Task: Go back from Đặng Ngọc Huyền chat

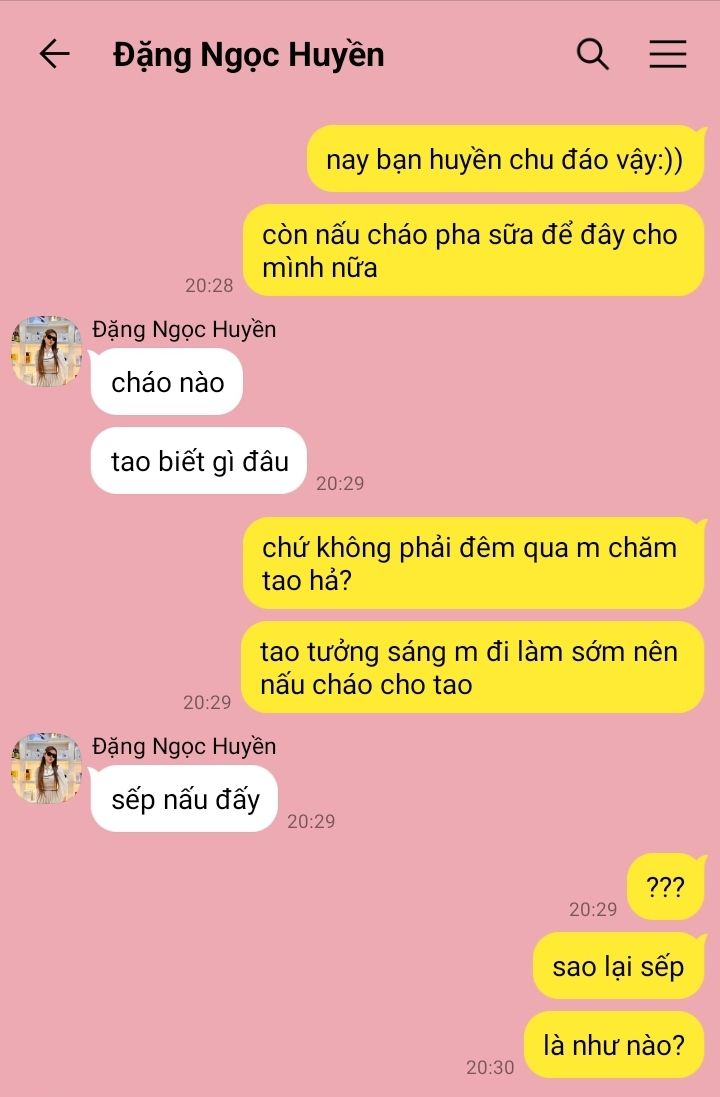Action: 54,54
